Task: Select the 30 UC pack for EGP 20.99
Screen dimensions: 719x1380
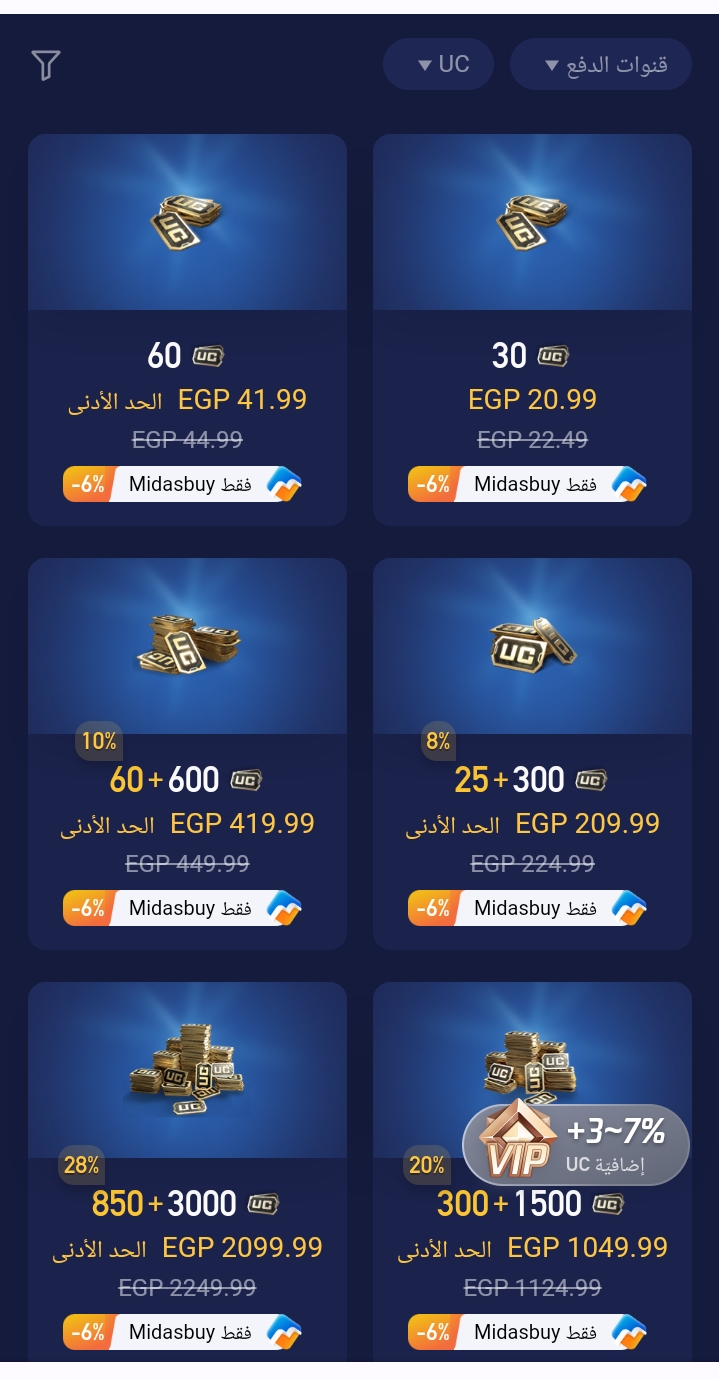Action: click(532, 330)
